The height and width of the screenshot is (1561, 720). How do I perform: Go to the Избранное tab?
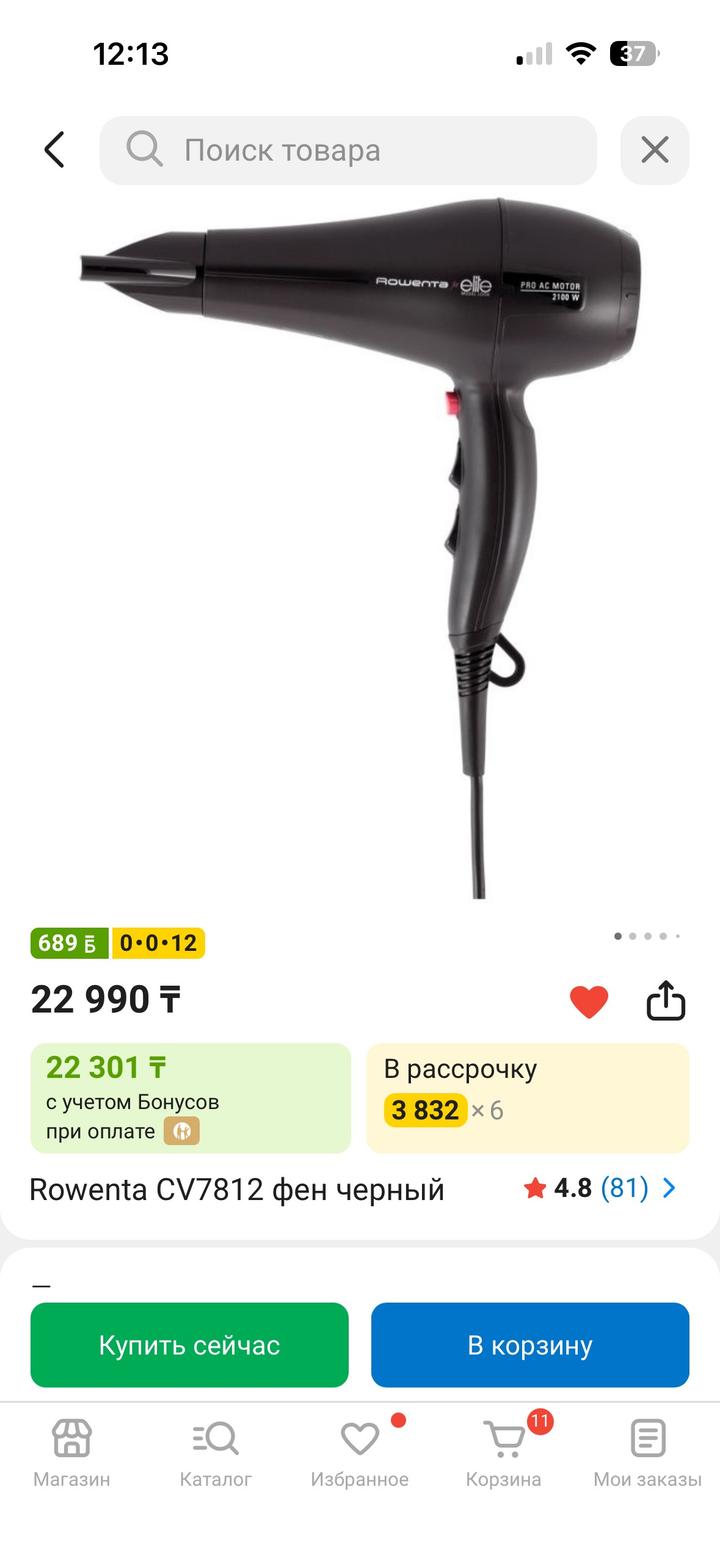point(359,1452)
